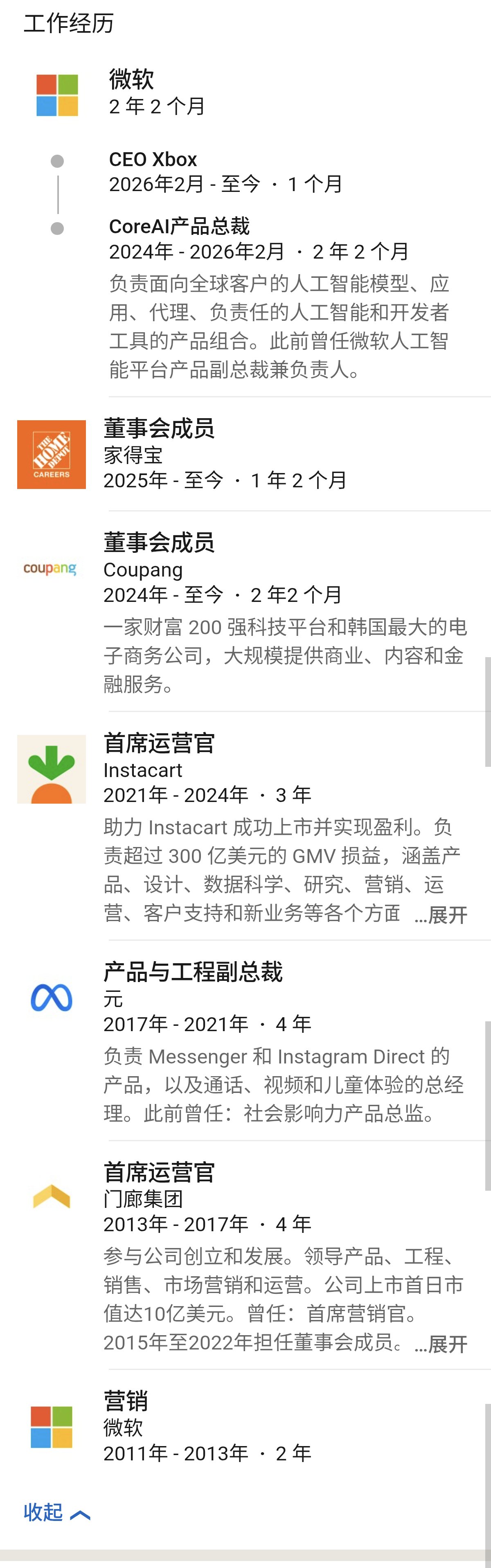
Task: Expand the 门廊集团 首席运营官 description
Action: [441, 1343]
